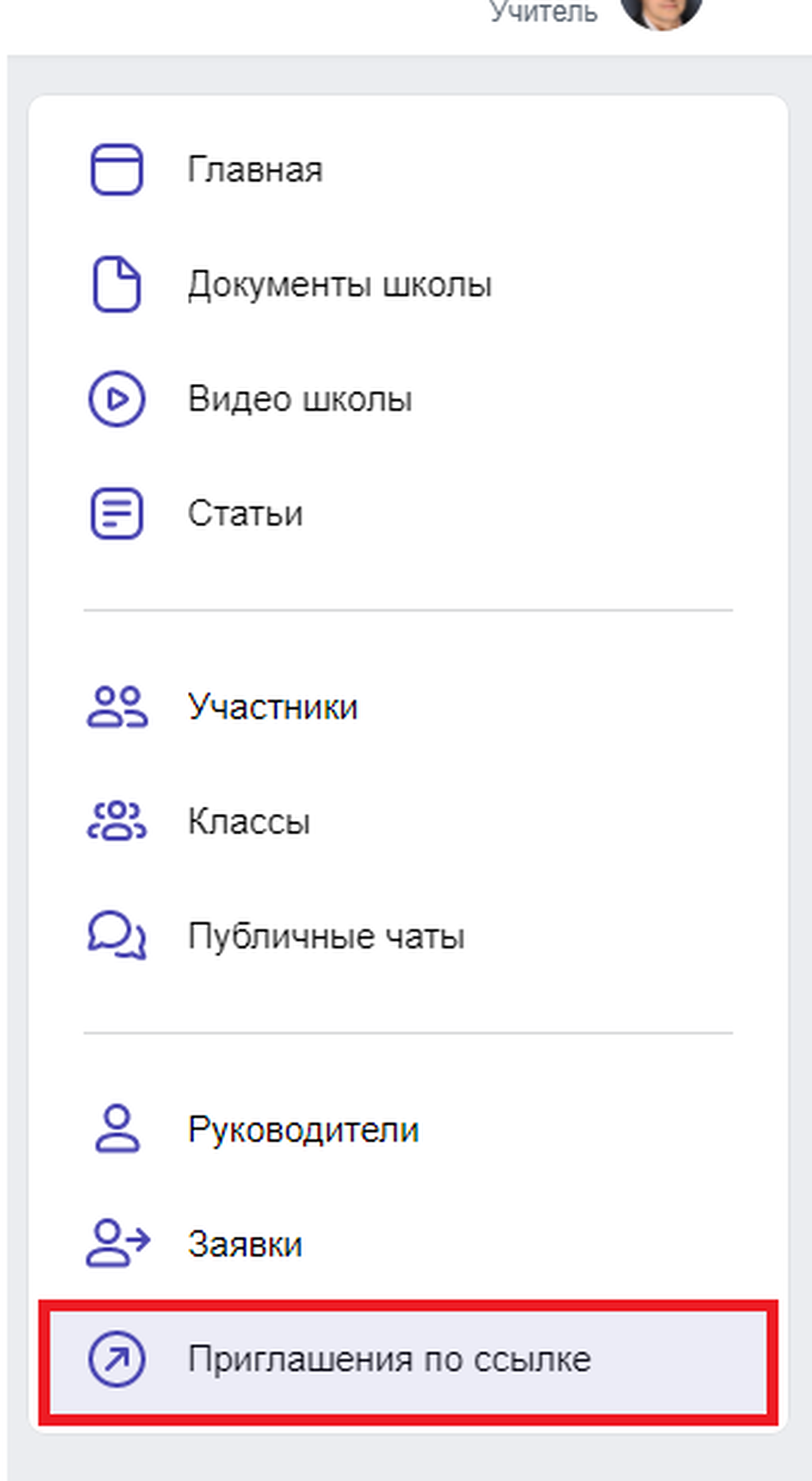Select Приглашения по ссылке
The height and width of the screenshot is (1481, 812).
pyautogui.click(x=408, y=1360)
